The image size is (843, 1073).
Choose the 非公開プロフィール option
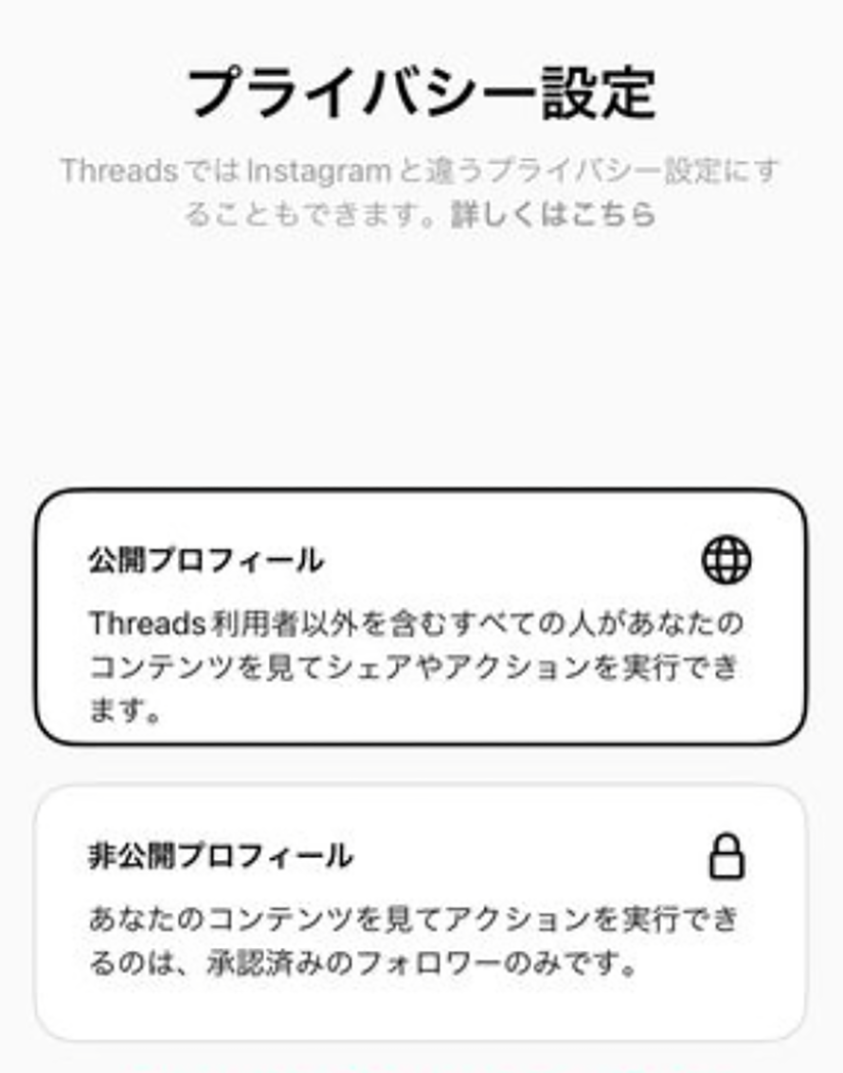(x=420, y=912)
